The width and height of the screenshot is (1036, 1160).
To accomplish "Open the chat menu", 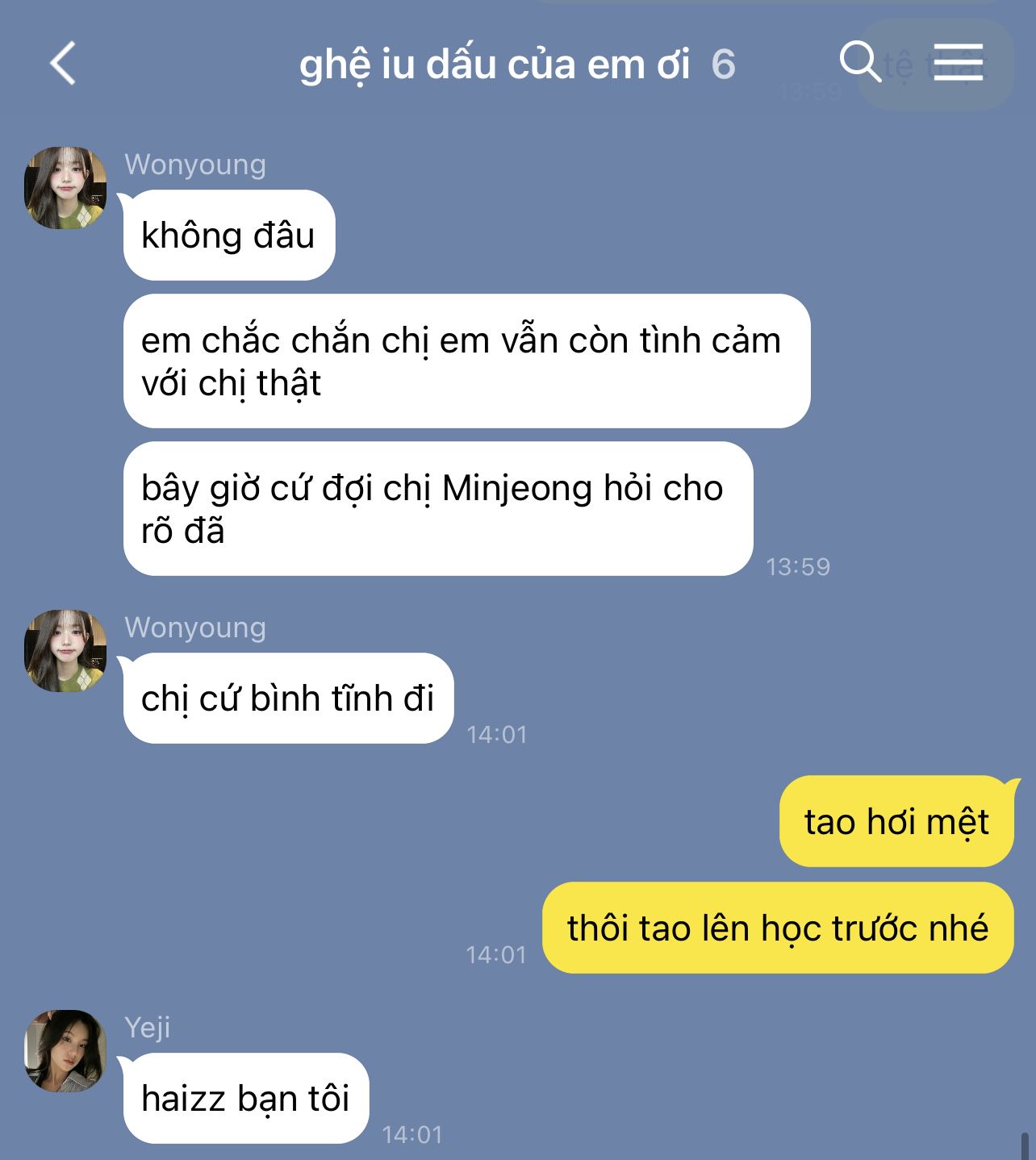I will click(x=958, y=61).
